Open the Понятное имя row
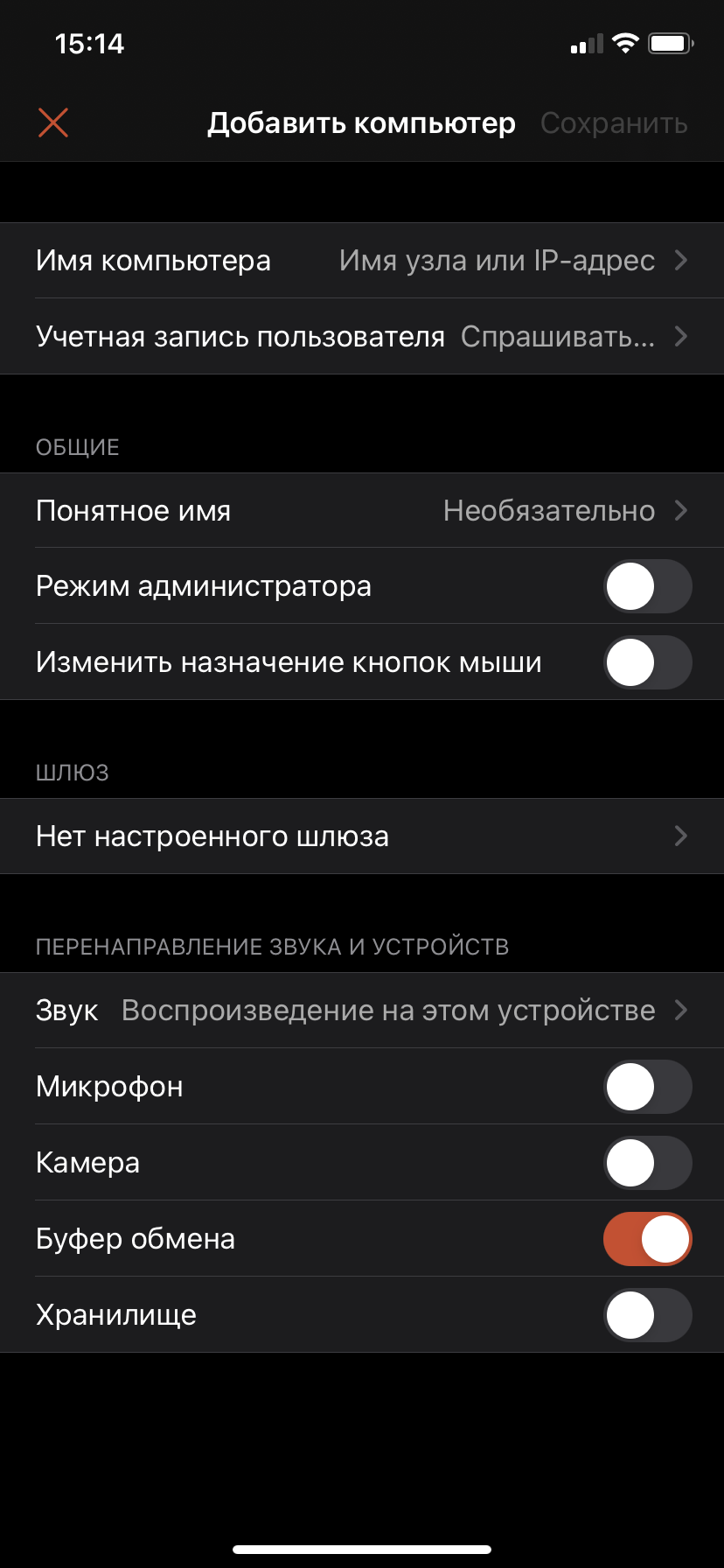Screen dimensions: 724x1568 click(x=362, y=511)
